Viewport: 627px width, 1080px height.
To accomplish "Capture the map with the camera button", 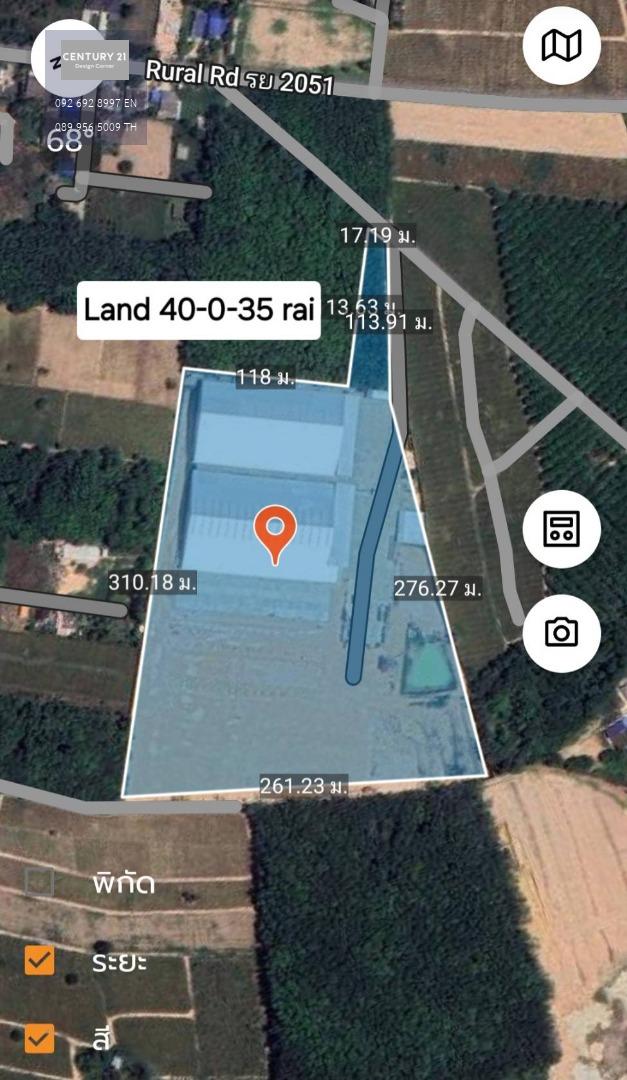I will (562, 633).
